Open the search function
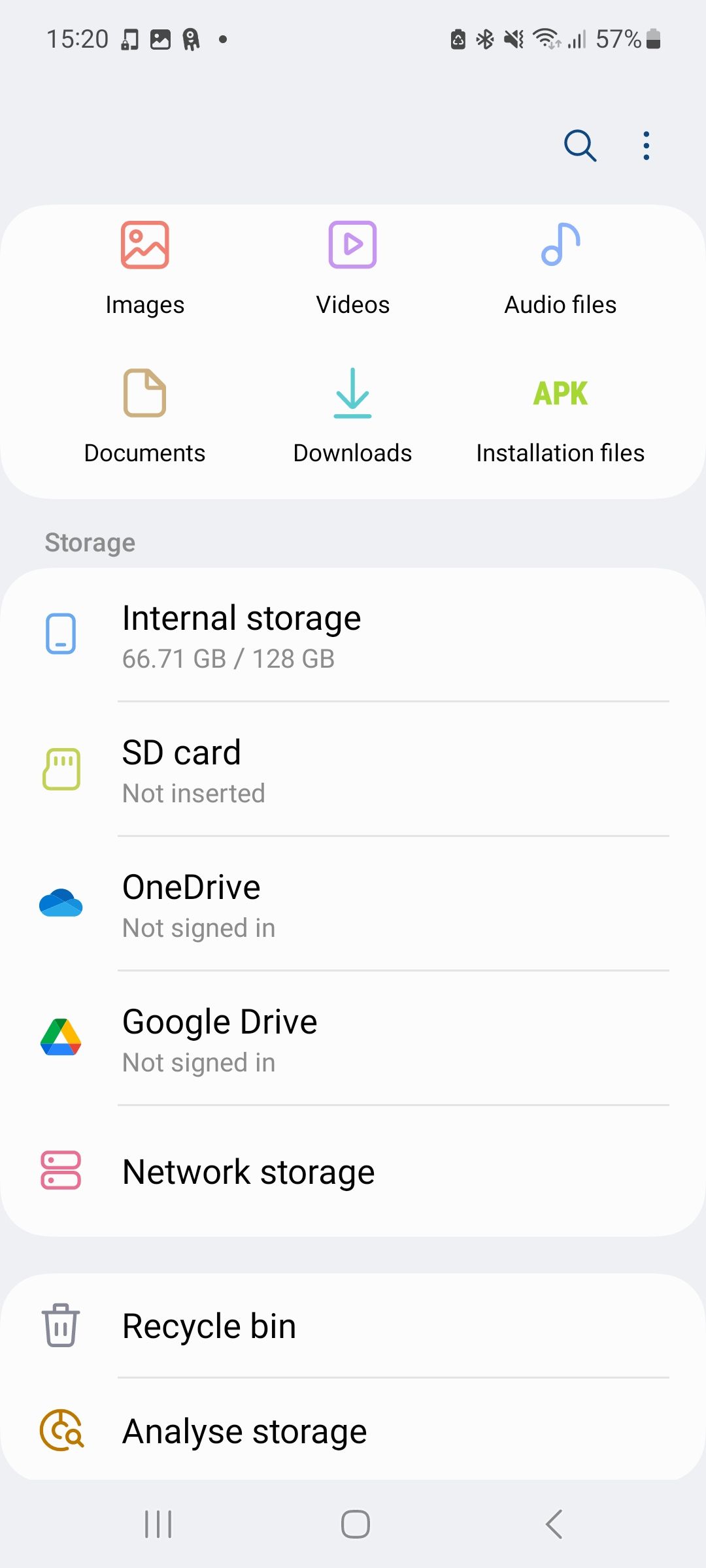 [x=579, y=145]
